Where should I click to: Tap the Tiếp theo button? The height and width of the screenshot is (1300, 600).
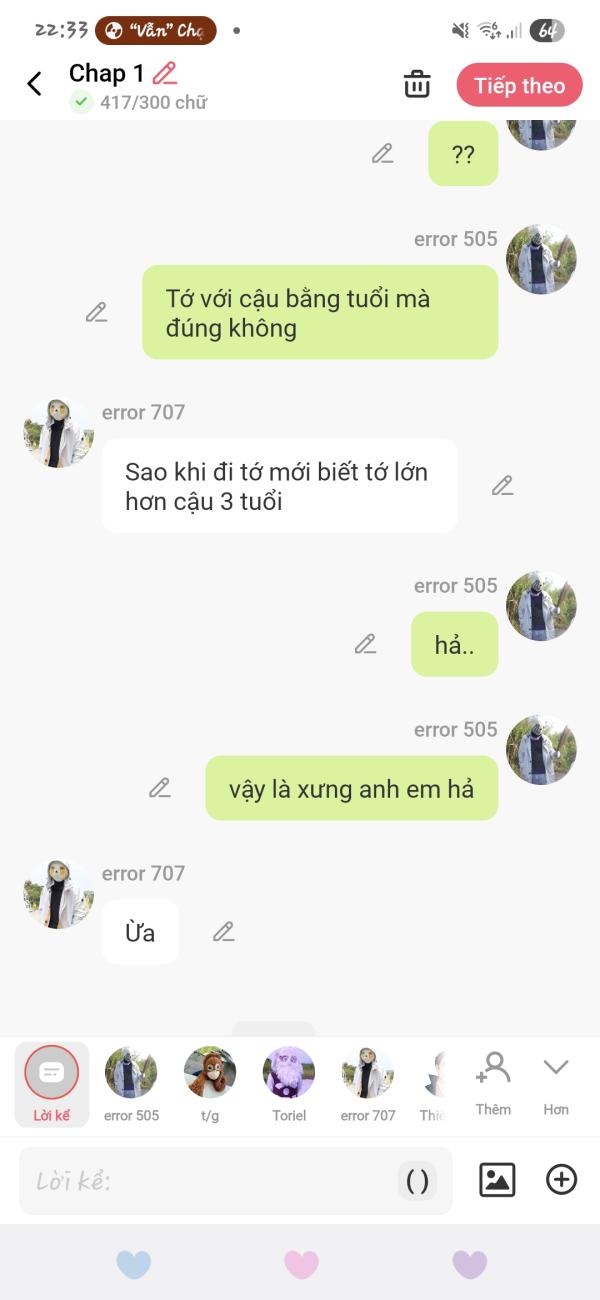point(519,85)
